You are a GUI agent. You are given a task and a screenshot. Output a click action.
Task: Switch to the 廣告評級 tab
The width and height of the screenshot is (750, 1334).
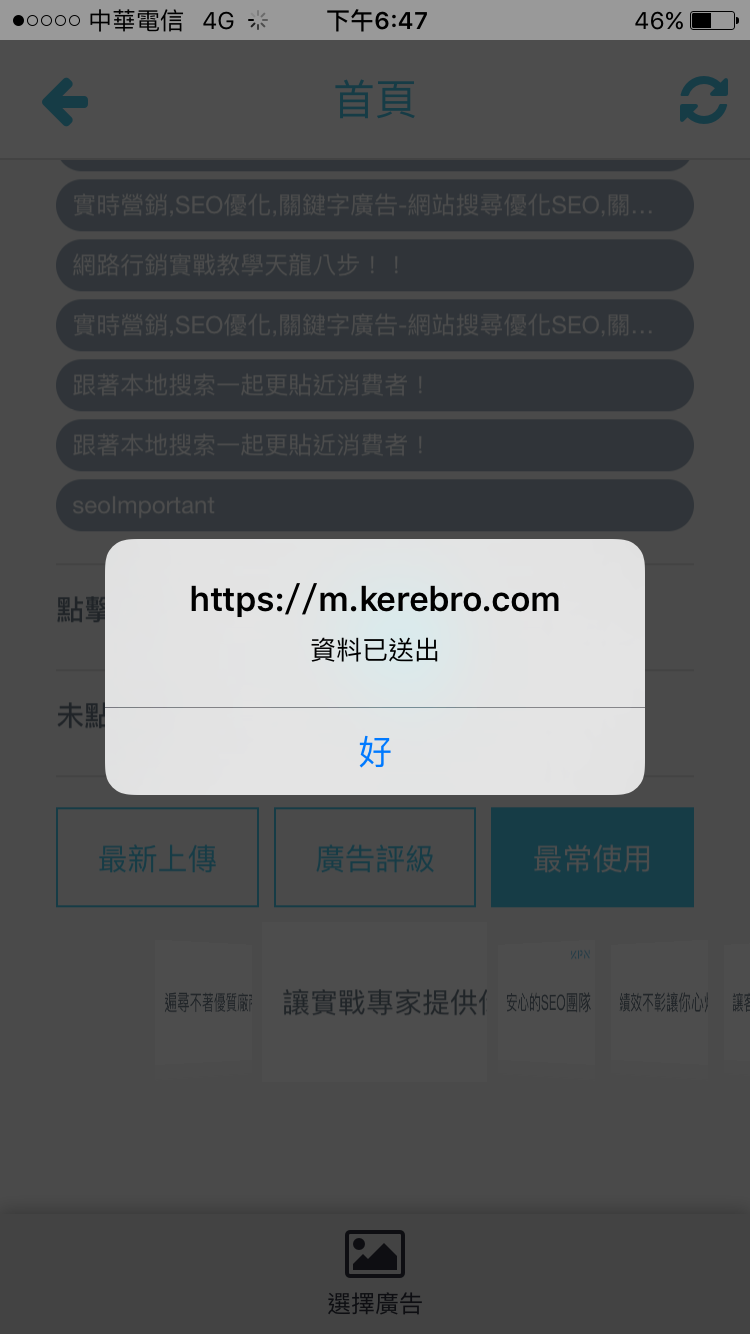point(375,858)
